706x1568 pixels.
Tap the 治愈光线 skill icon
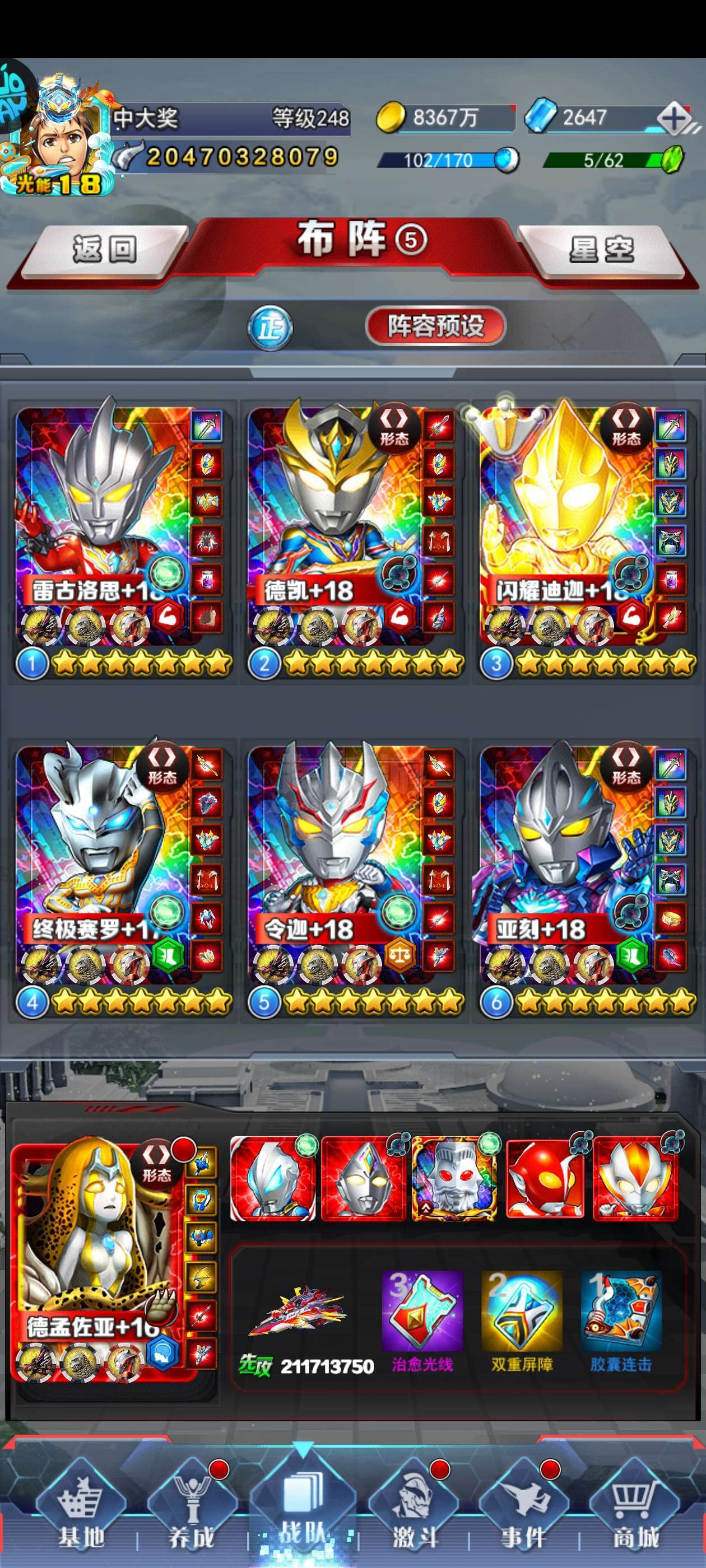pos(421,1311)
